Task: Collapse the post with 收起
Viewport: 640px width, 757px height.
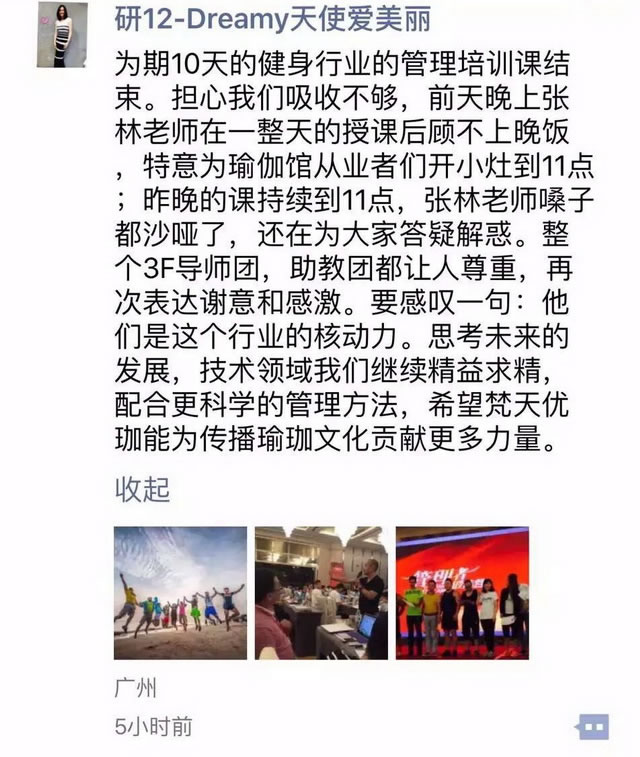Action: (142, 490)
